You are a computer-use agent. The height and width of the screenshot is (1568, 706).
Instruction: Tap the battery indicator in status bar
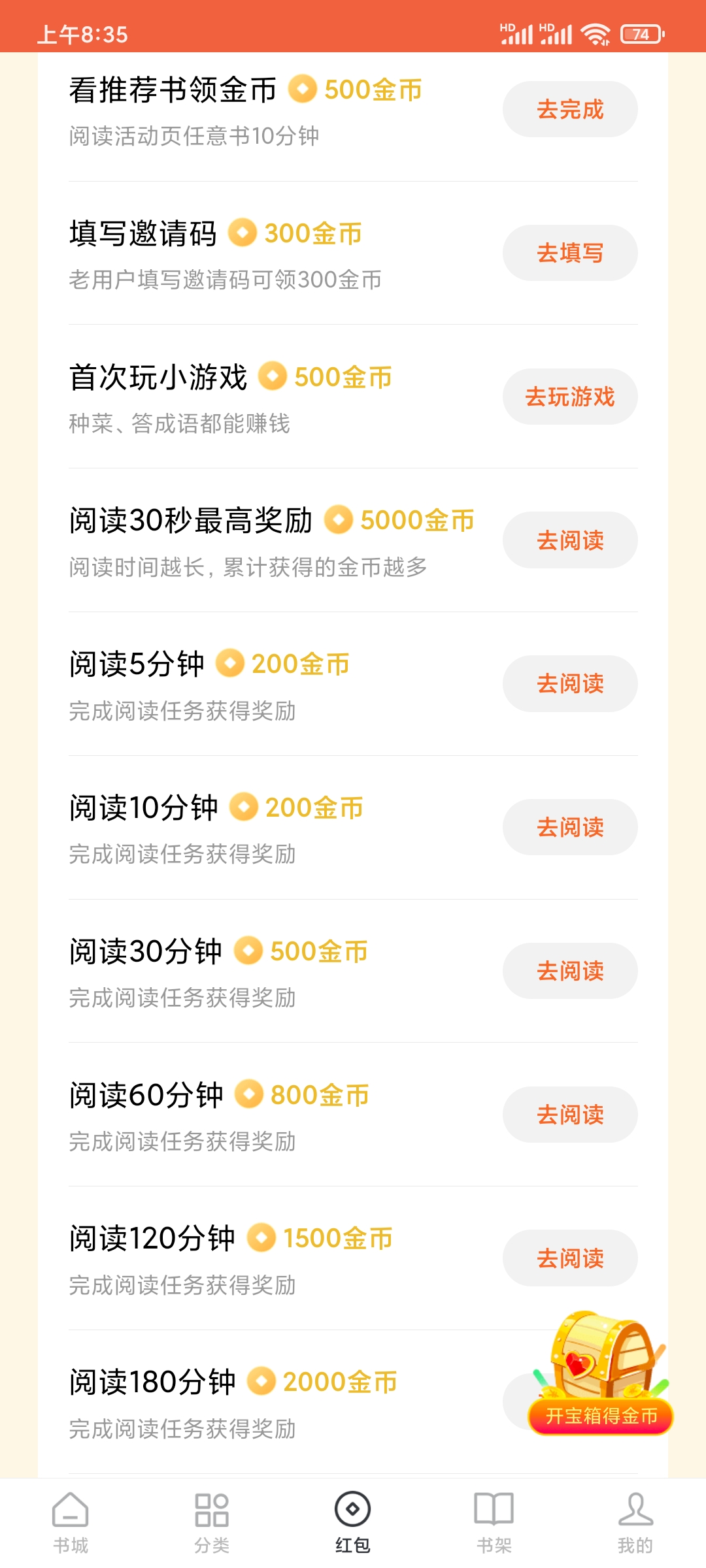coord(641,34)
